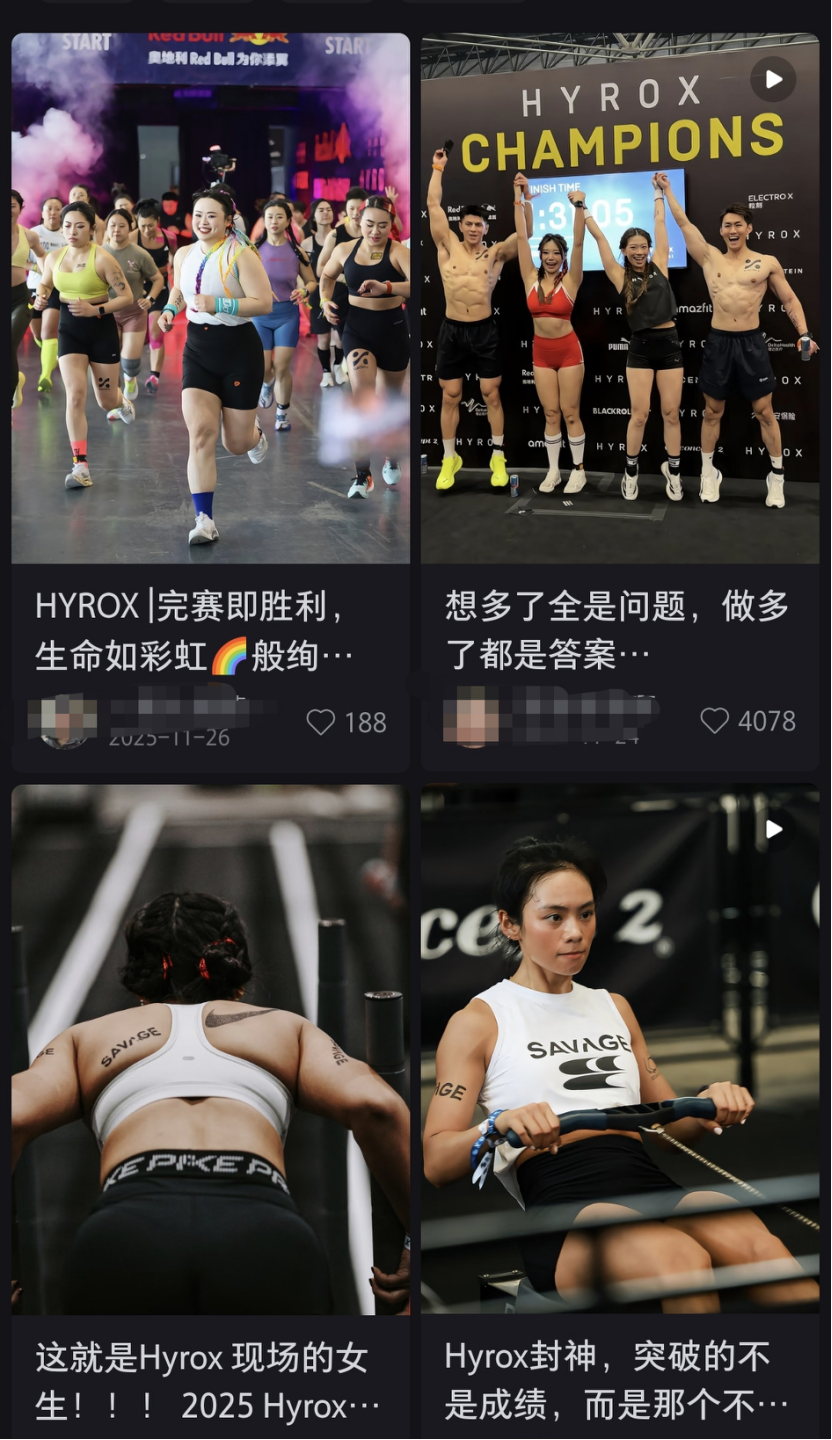View the HYROX CHAMPIONS podium photo

click(622, 300)
